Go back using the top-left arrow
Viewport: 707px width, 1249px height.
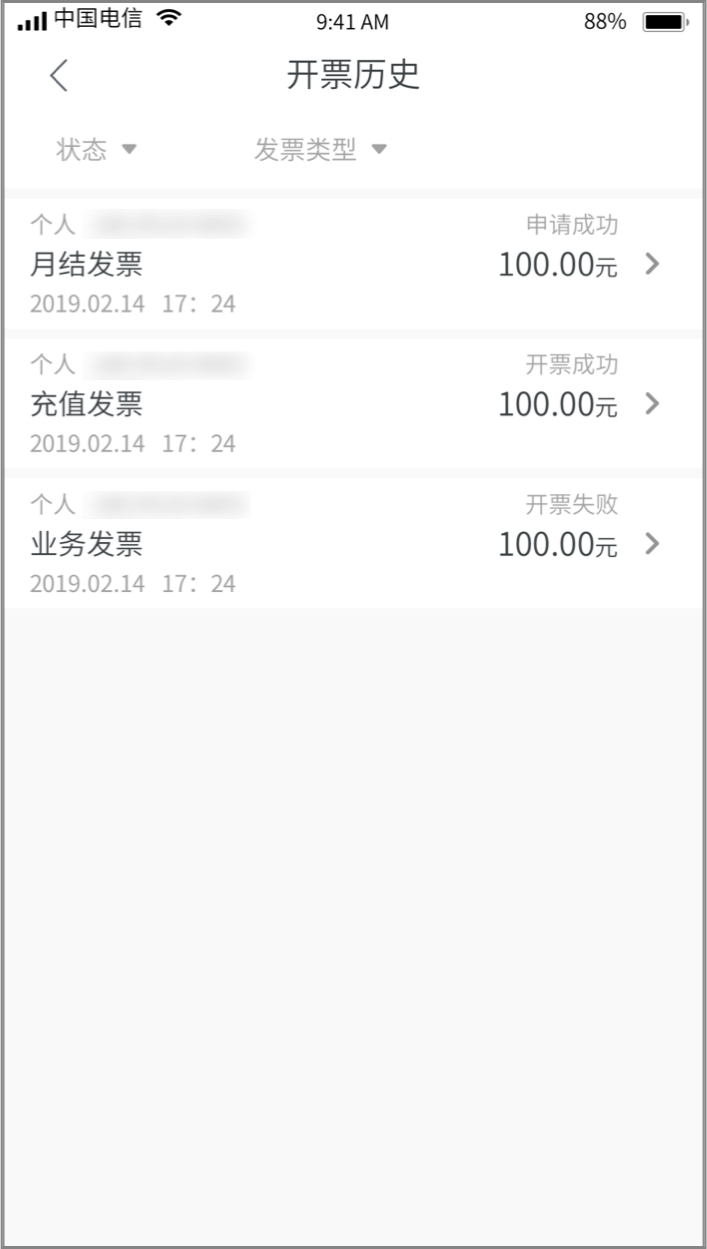[59, 76]
